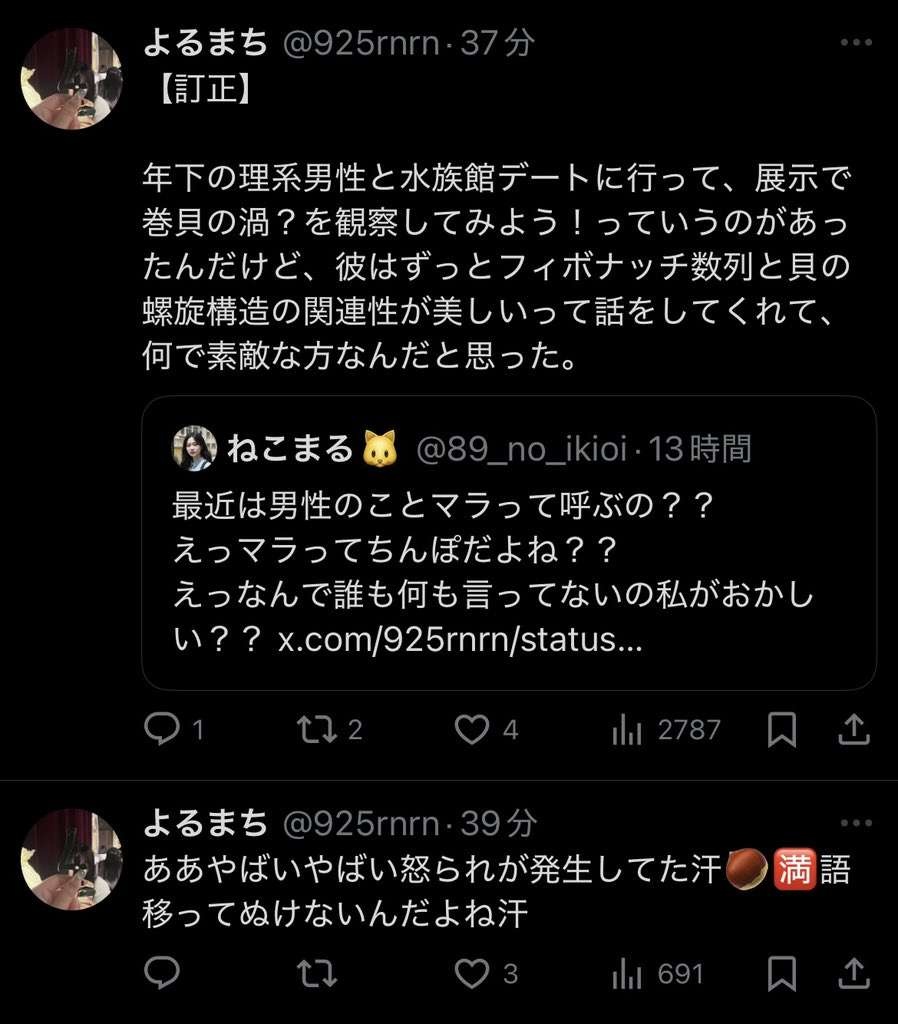The height and width of the screenshot is (1024, 898).
Task: Repost the 【訂正】 post
Action: point(318,730)
